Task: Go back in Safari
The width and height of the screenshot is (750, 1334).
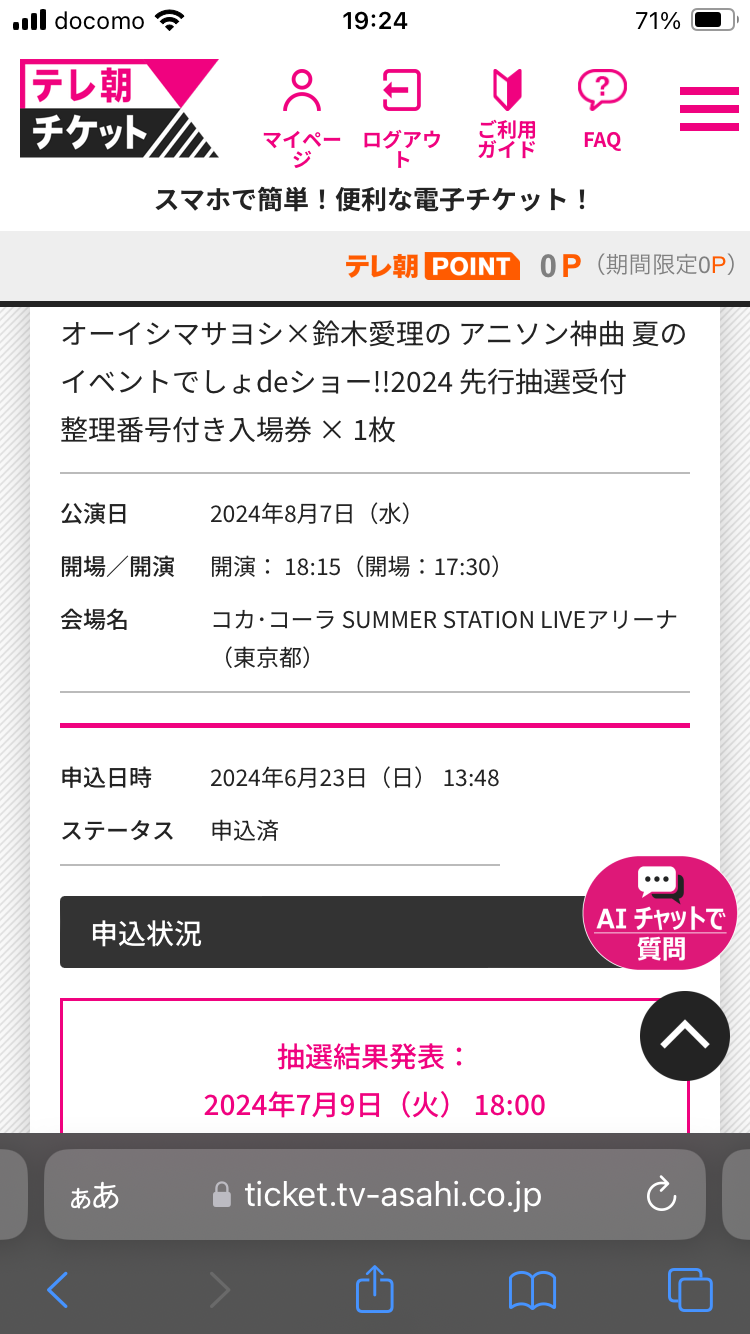Action: click(58, 1290)
